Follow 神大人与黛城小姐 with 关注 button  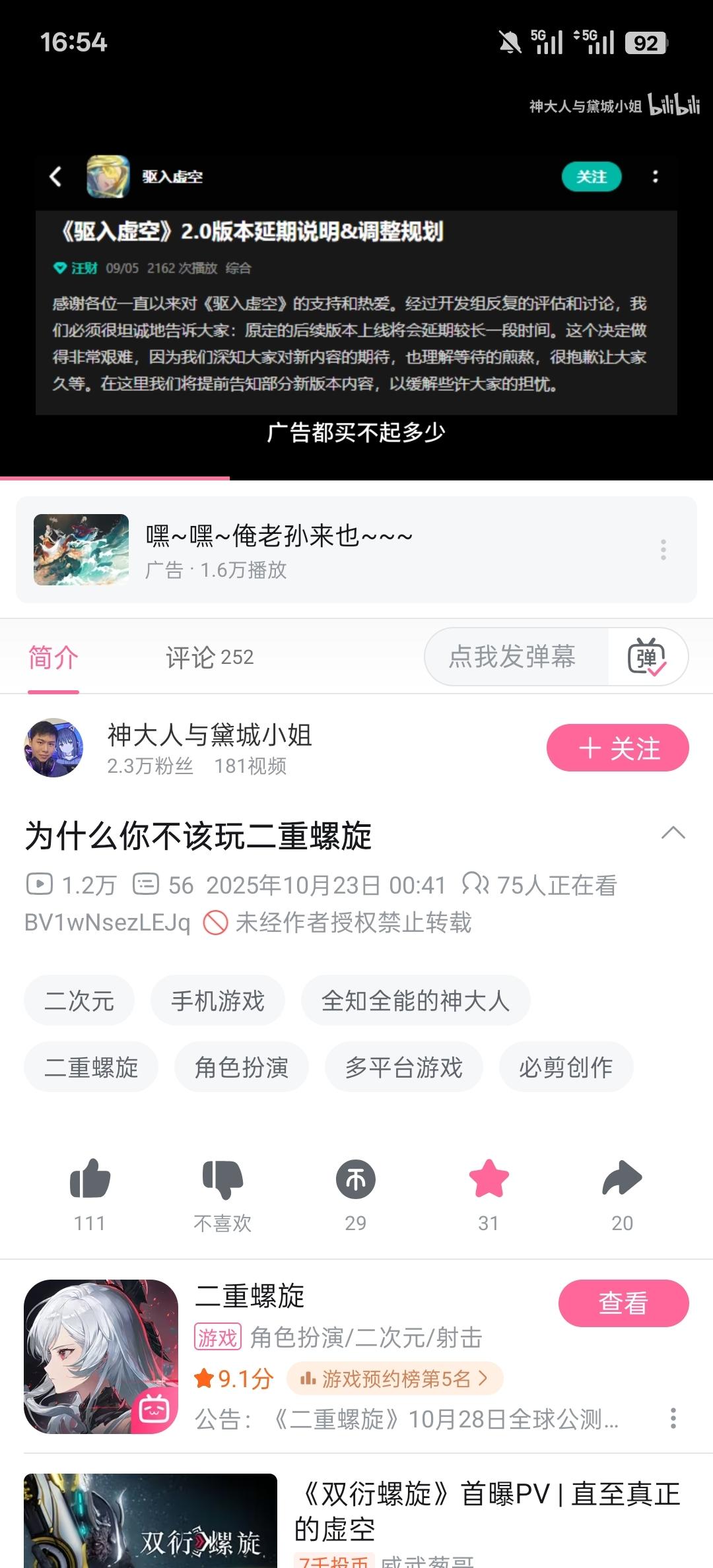[617, 748]
